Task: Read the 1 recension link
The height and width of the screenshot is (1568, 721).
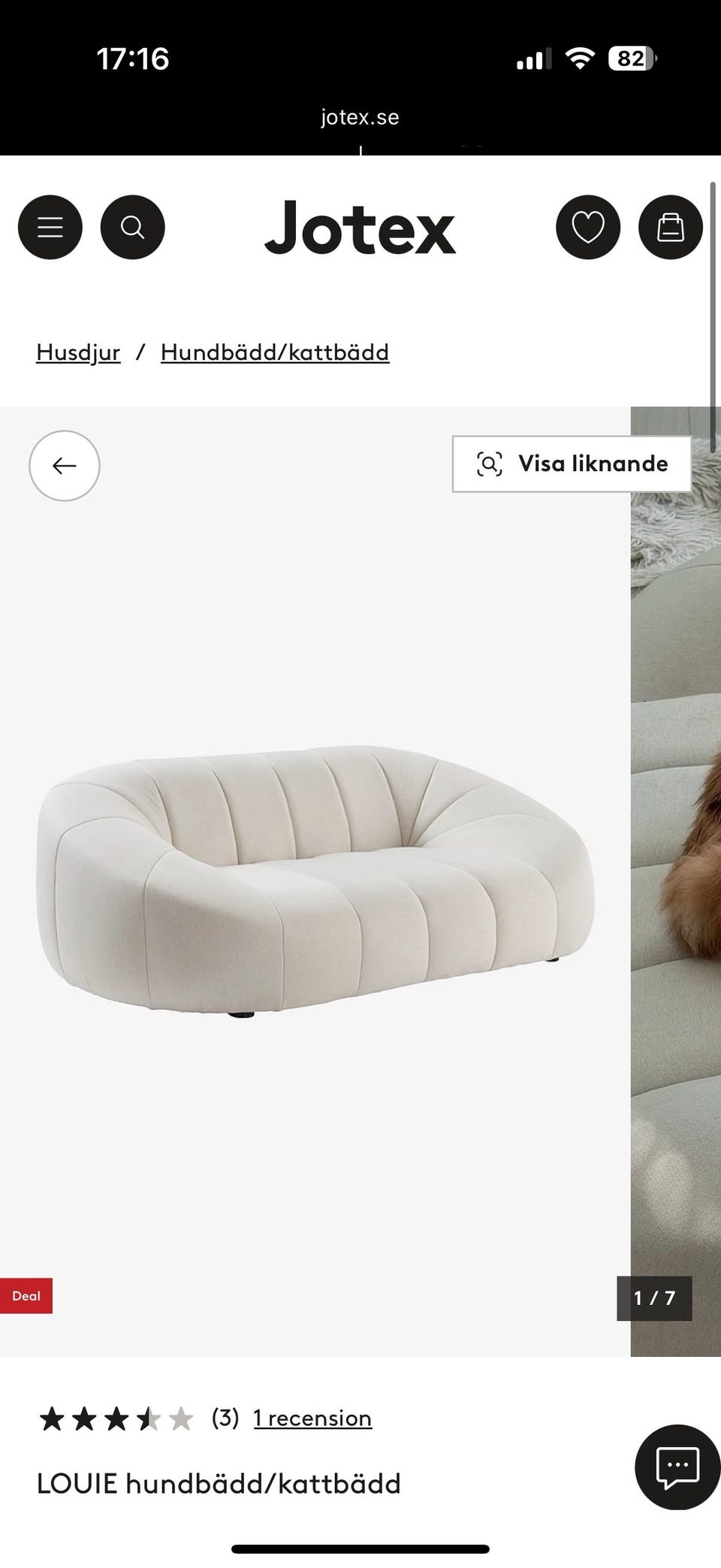Action: 312,1418
